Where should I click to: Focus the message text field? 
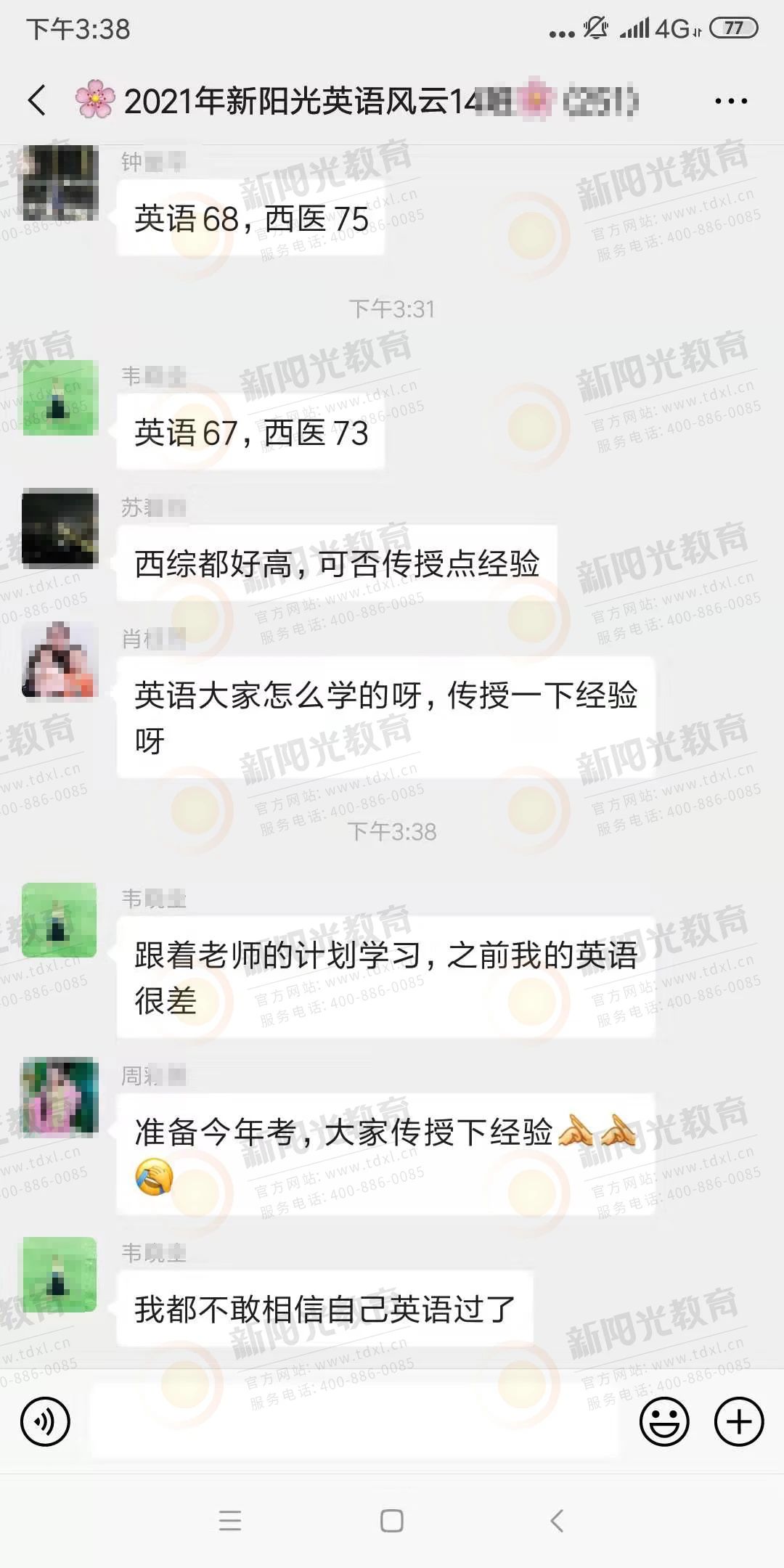(x=354, y=1421)
